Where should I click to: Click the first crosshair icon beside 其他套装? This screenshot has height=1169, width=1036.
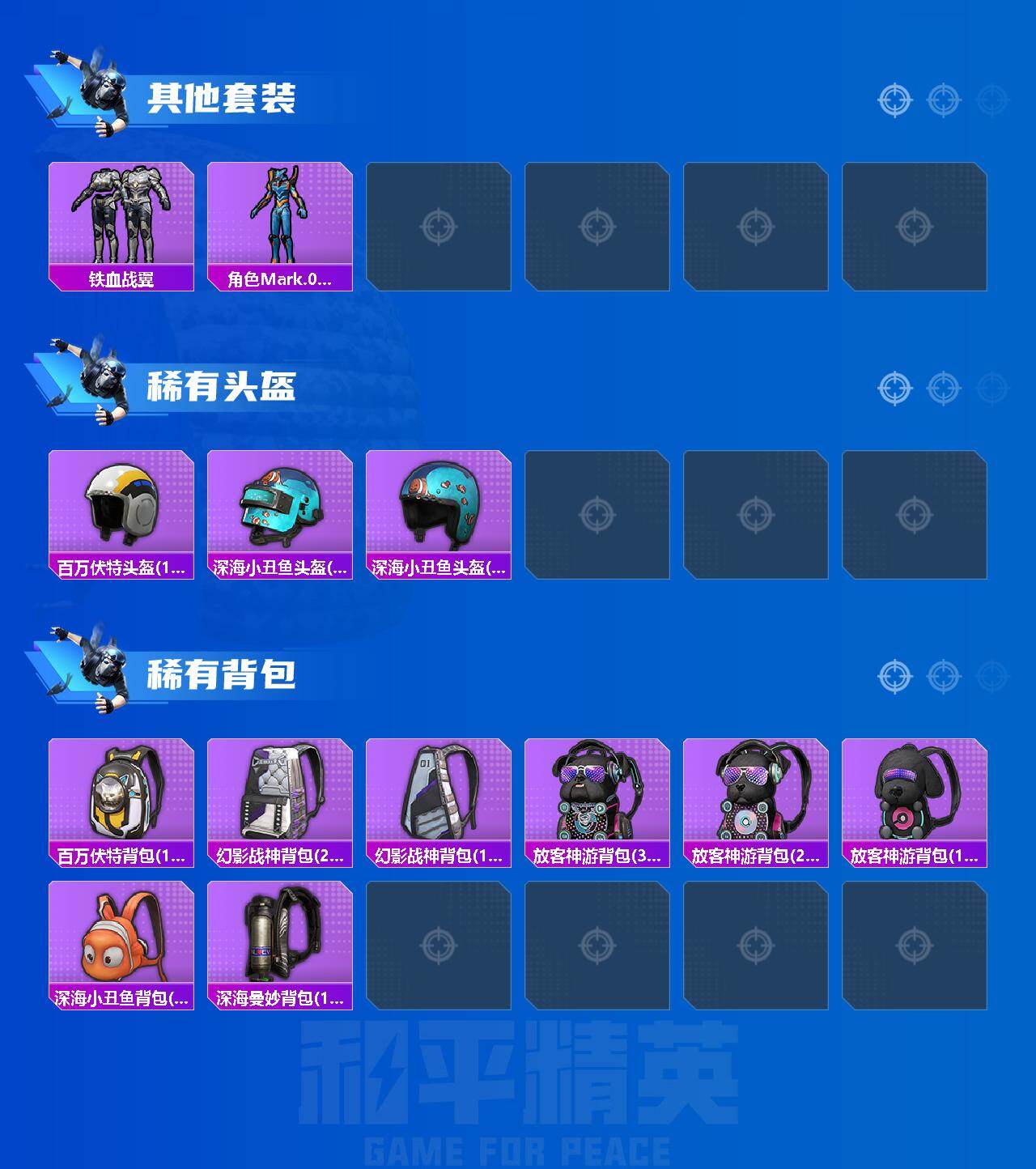[894, 99]
